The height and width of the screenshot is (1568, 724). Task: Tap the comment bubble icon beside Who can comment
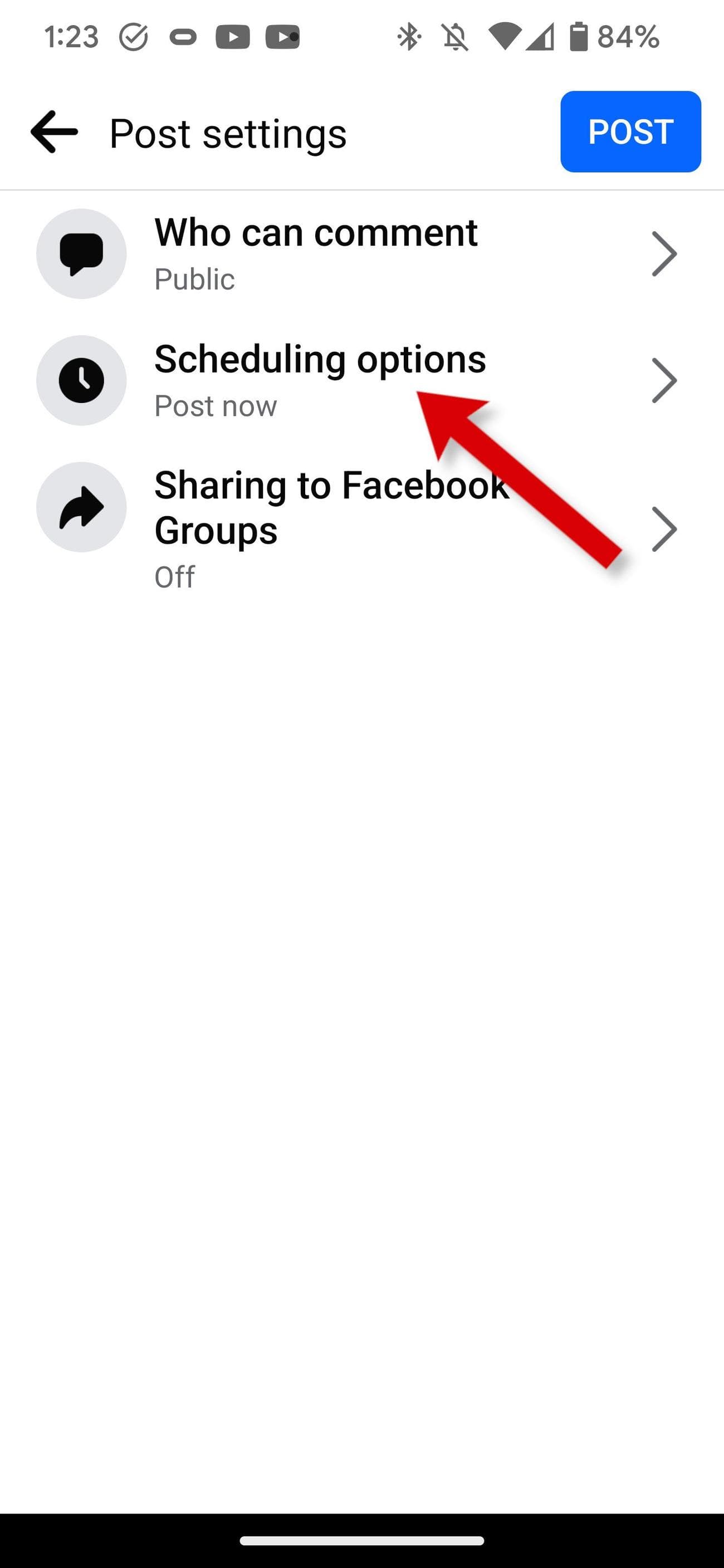pos(81,254)
